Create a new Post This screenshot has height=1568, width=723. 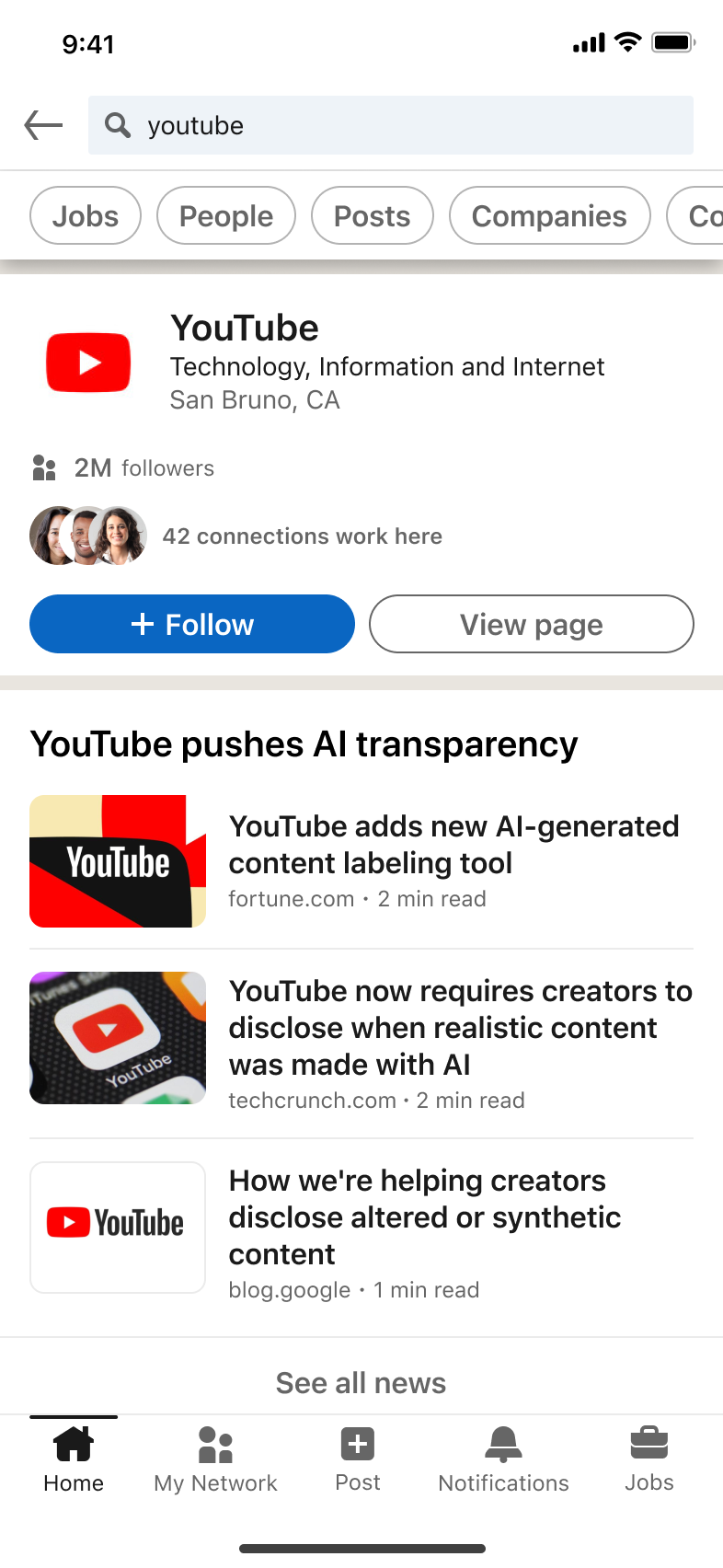(358, 1459)
